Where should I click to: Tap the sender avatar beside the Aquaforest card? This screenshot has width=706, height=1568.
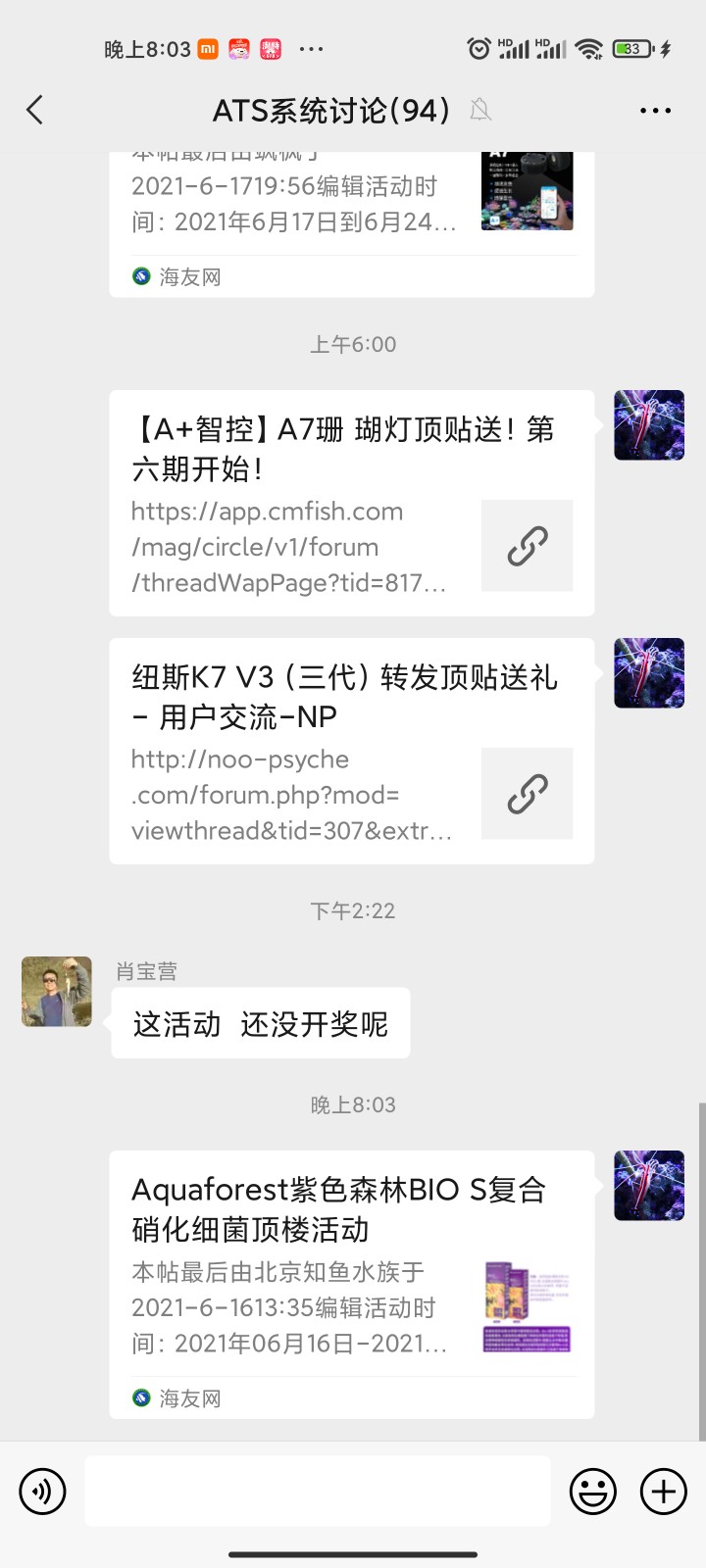click(x=649, y=1186)
